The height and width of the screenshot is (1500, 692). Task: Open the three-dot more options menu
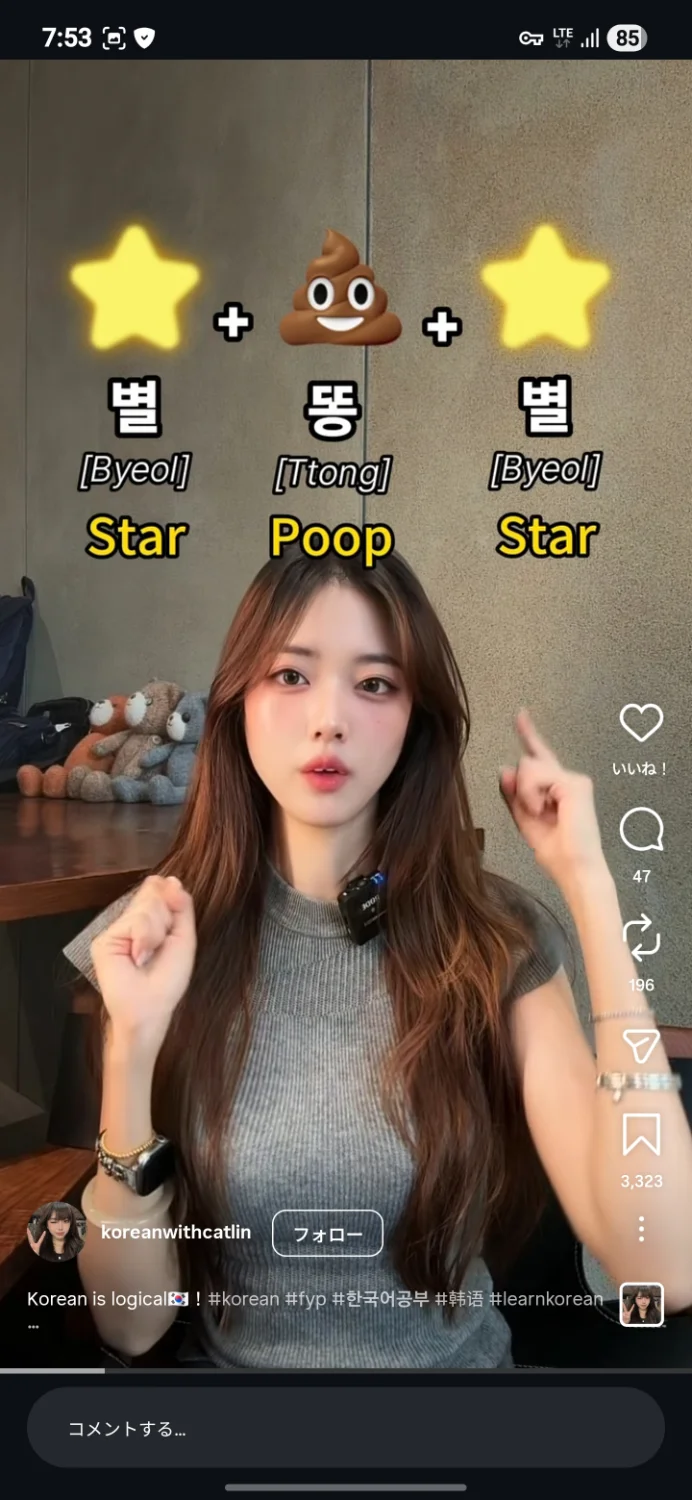(641, 1229)
